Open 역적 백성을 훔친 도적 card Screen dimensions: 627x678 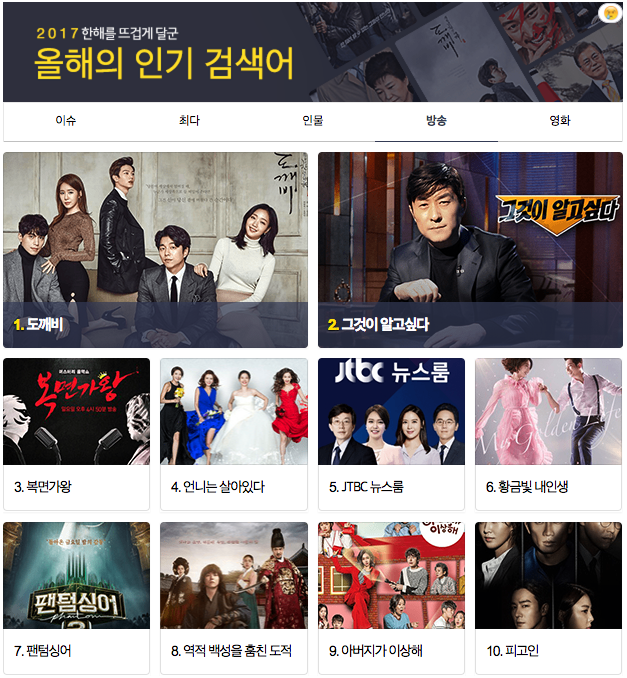click(x=234, y=597)
